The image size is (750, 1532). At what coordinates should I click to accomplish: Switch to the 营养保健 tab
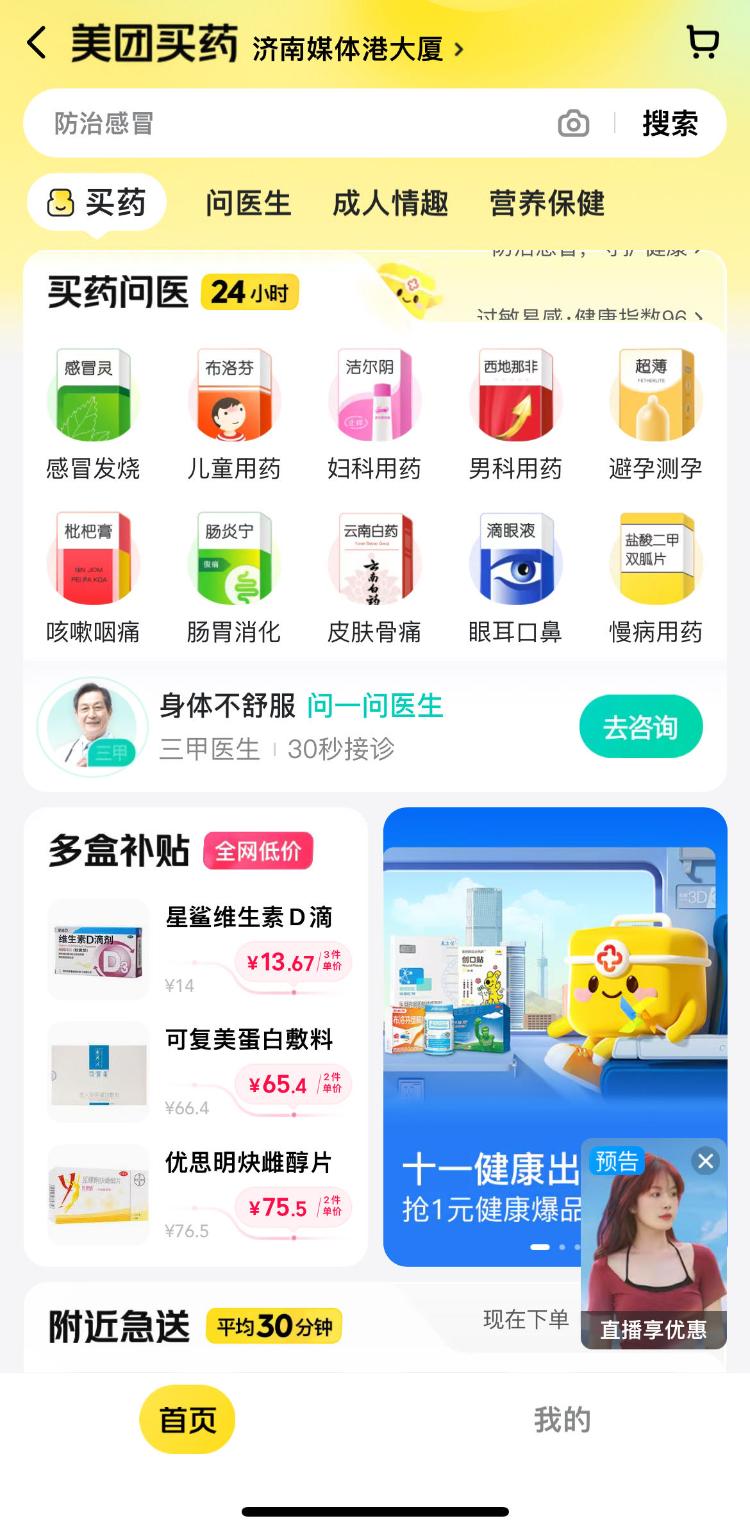(x=547, y=203)
